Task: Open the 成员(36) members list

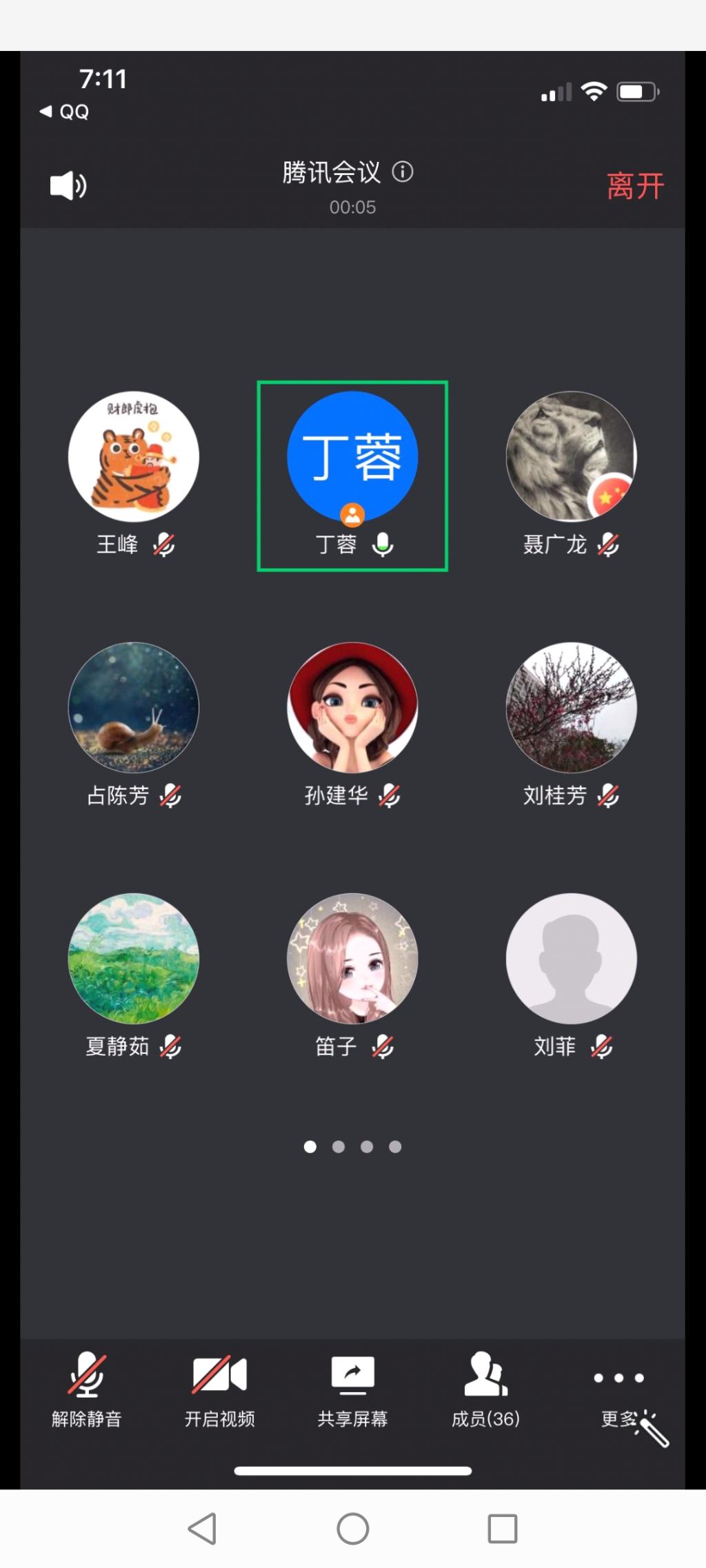Action: click(485, 1389)
